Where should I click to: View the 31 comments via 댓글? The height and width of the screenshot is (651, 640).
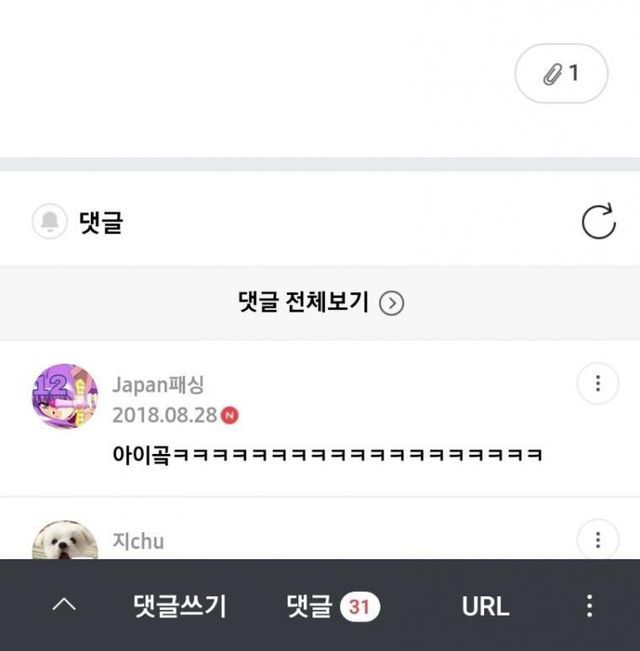point(333,605)
